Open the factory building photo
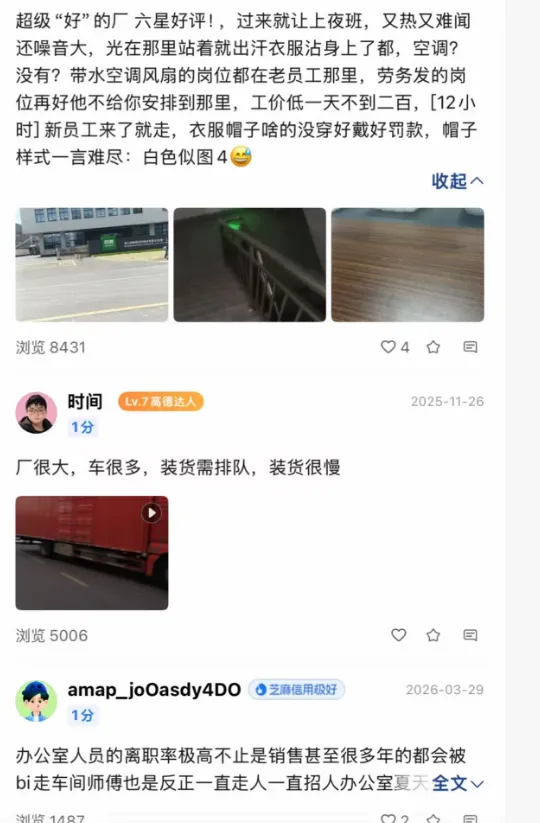Image resolution: width=540 pixels, height=823 pixels. pyautogui.click(x=92, y=265)
